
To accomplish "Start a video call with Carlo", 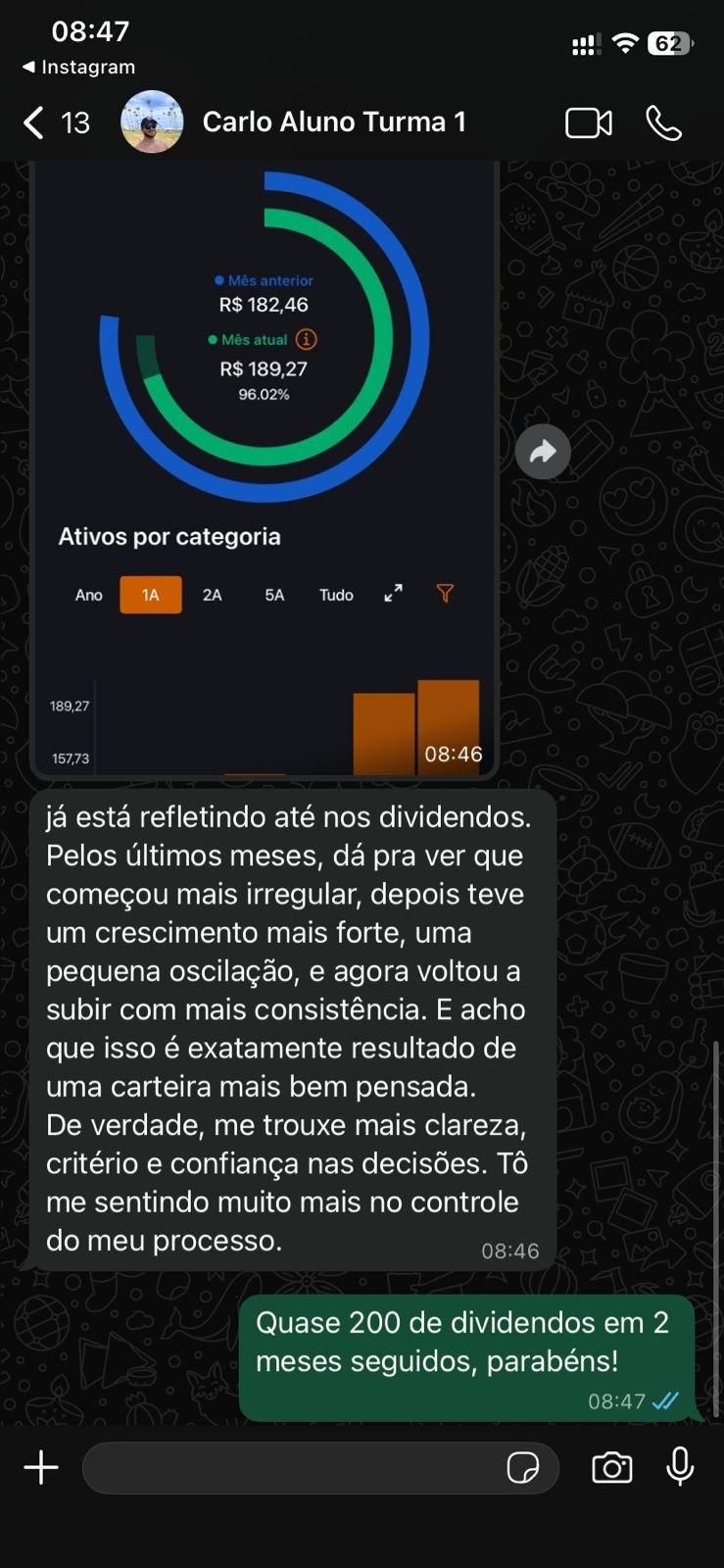I will tap(587, 121).
